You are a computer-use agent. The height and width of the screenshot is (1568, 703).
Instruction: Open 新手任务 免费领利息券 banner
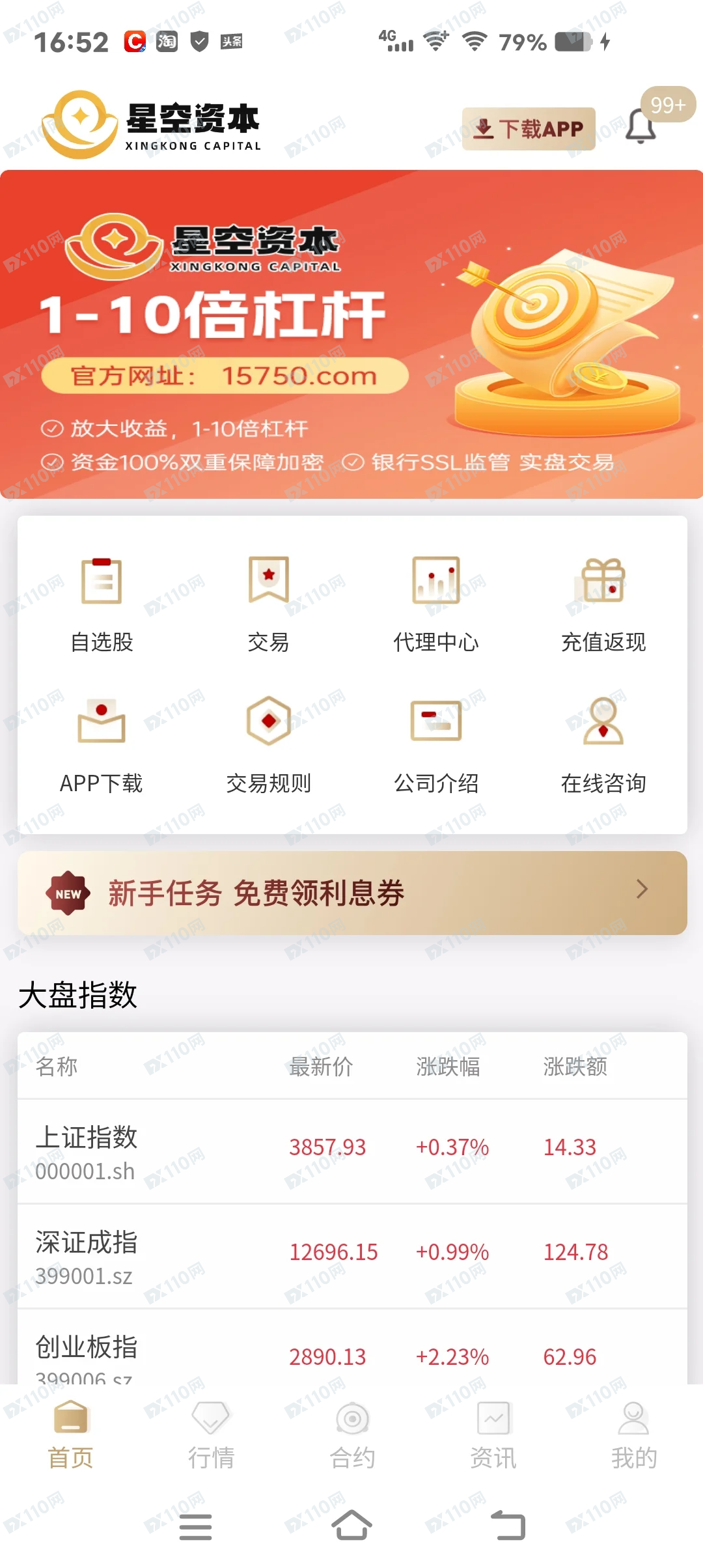coord(351,893)
